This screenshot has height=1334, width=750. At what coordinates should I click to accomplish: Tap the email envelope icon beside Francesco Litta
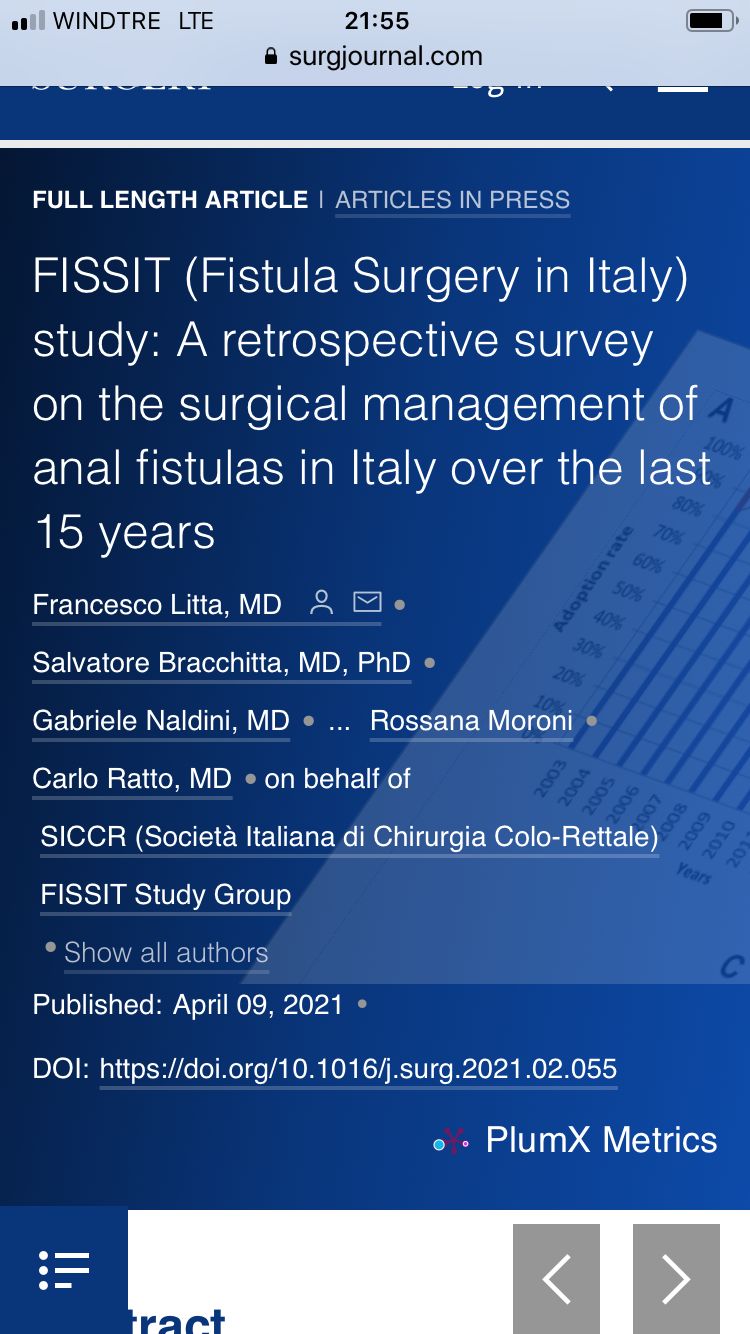tap(367, 602)
